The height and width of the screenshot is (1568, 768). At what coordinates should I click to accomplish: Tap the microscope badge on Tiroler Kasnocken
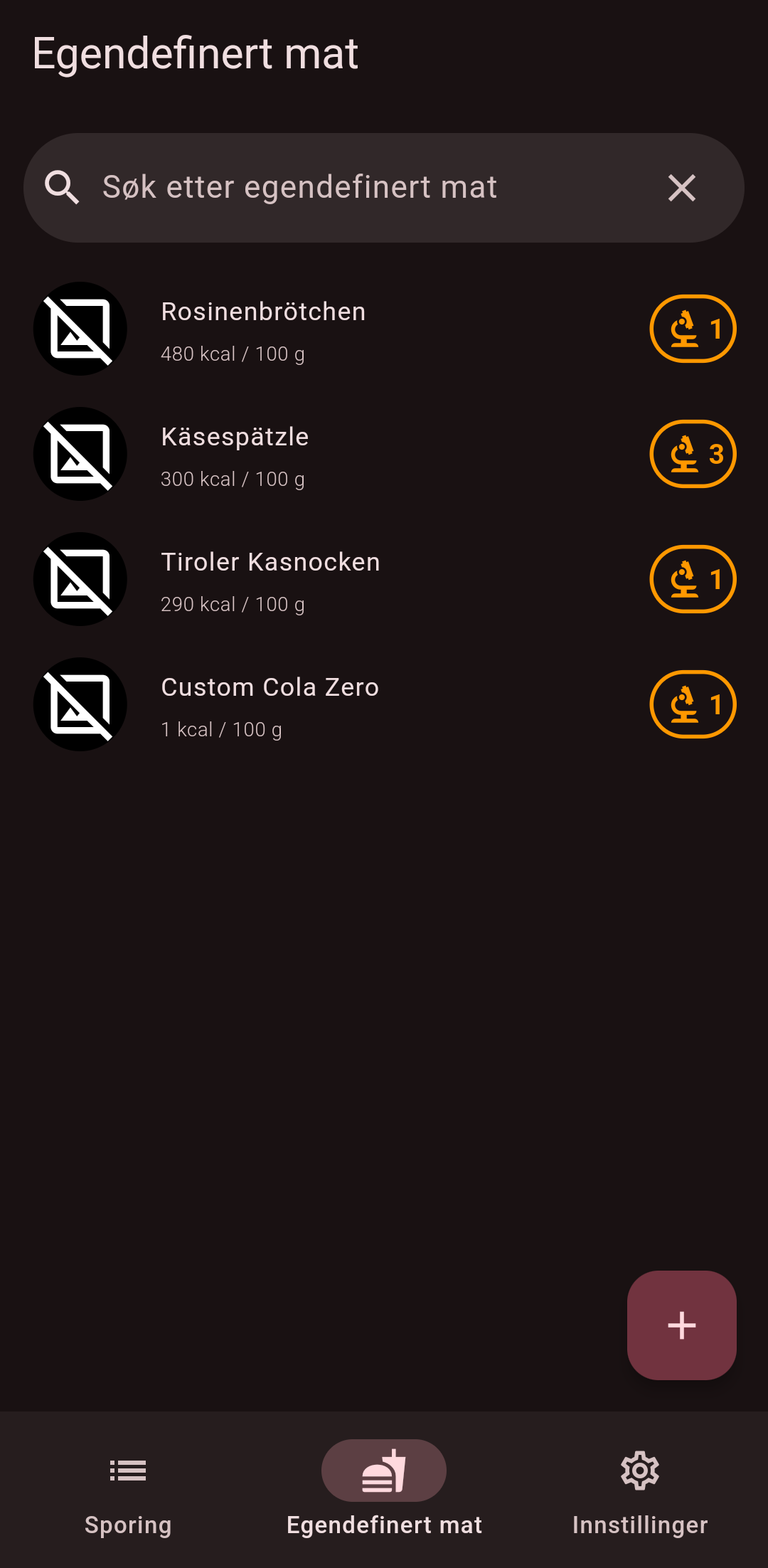(x=693, y=579)
